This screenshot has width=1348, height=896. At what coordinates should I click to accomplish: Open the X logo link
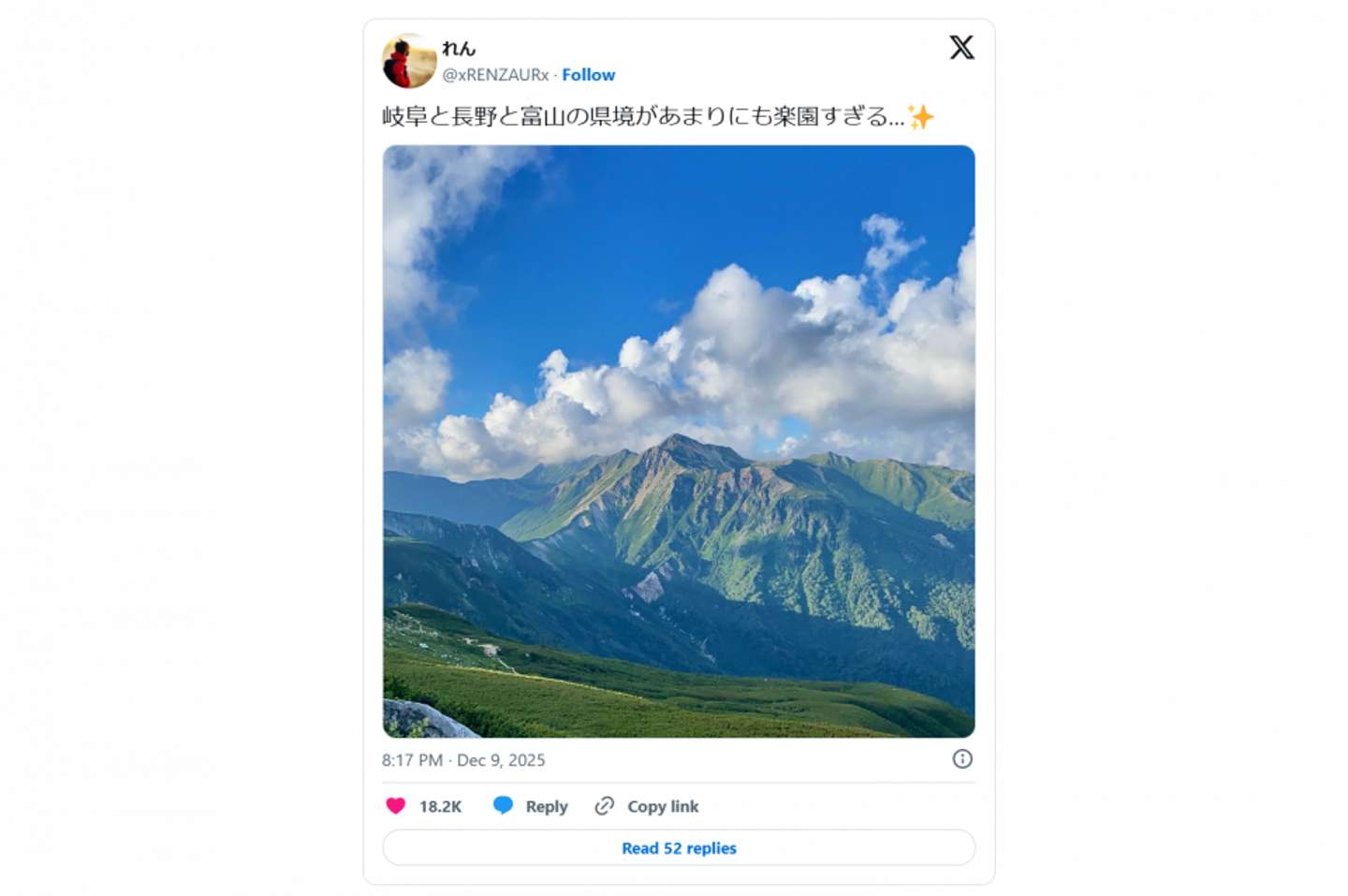pos(961,48)
